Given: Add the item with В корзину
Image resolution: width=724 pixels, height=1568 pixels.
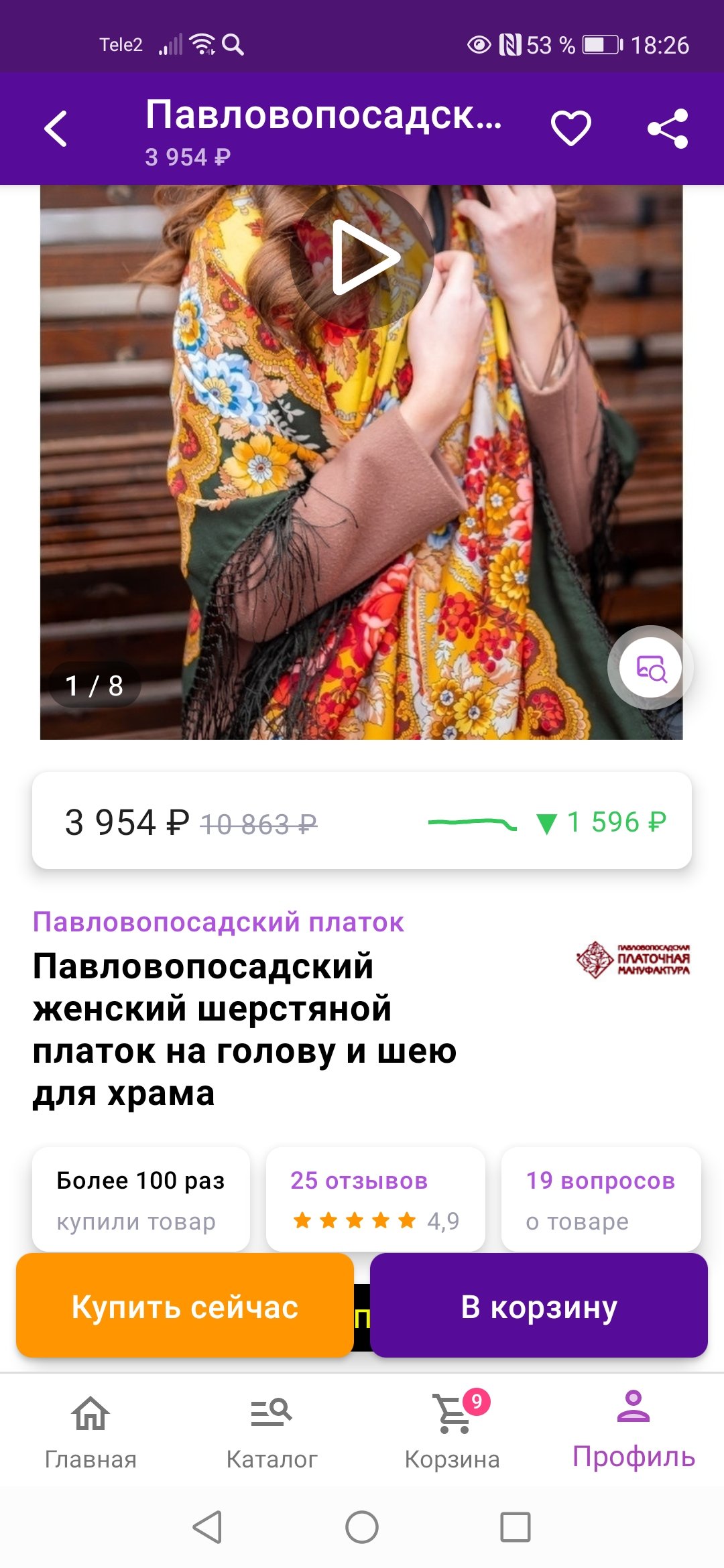Looking at the screenshot, I should pyautogui.click(x=539, y=1306).
